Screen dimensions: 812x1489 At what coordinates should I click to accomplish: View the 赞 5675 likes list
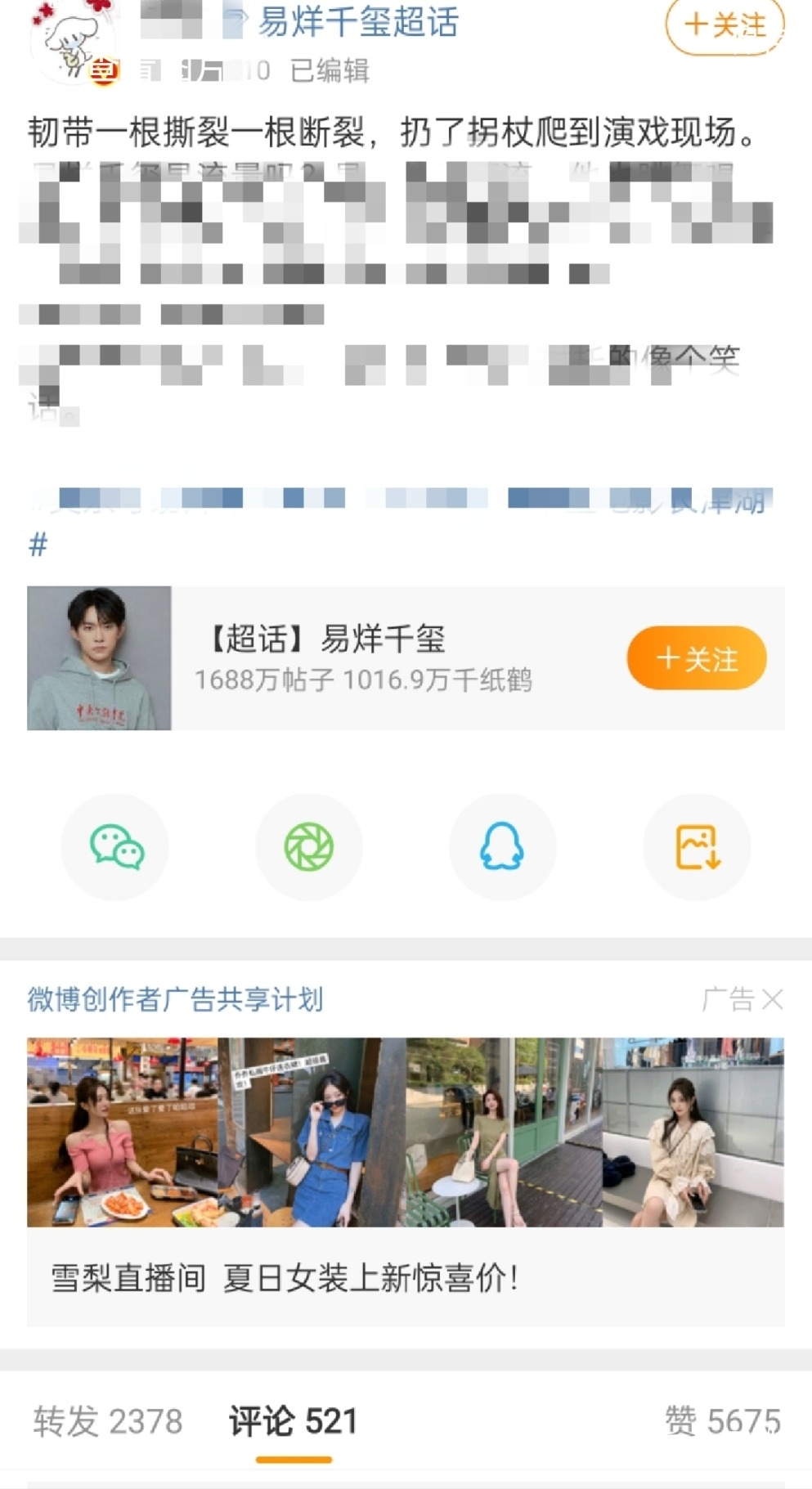coord(723,1421)
